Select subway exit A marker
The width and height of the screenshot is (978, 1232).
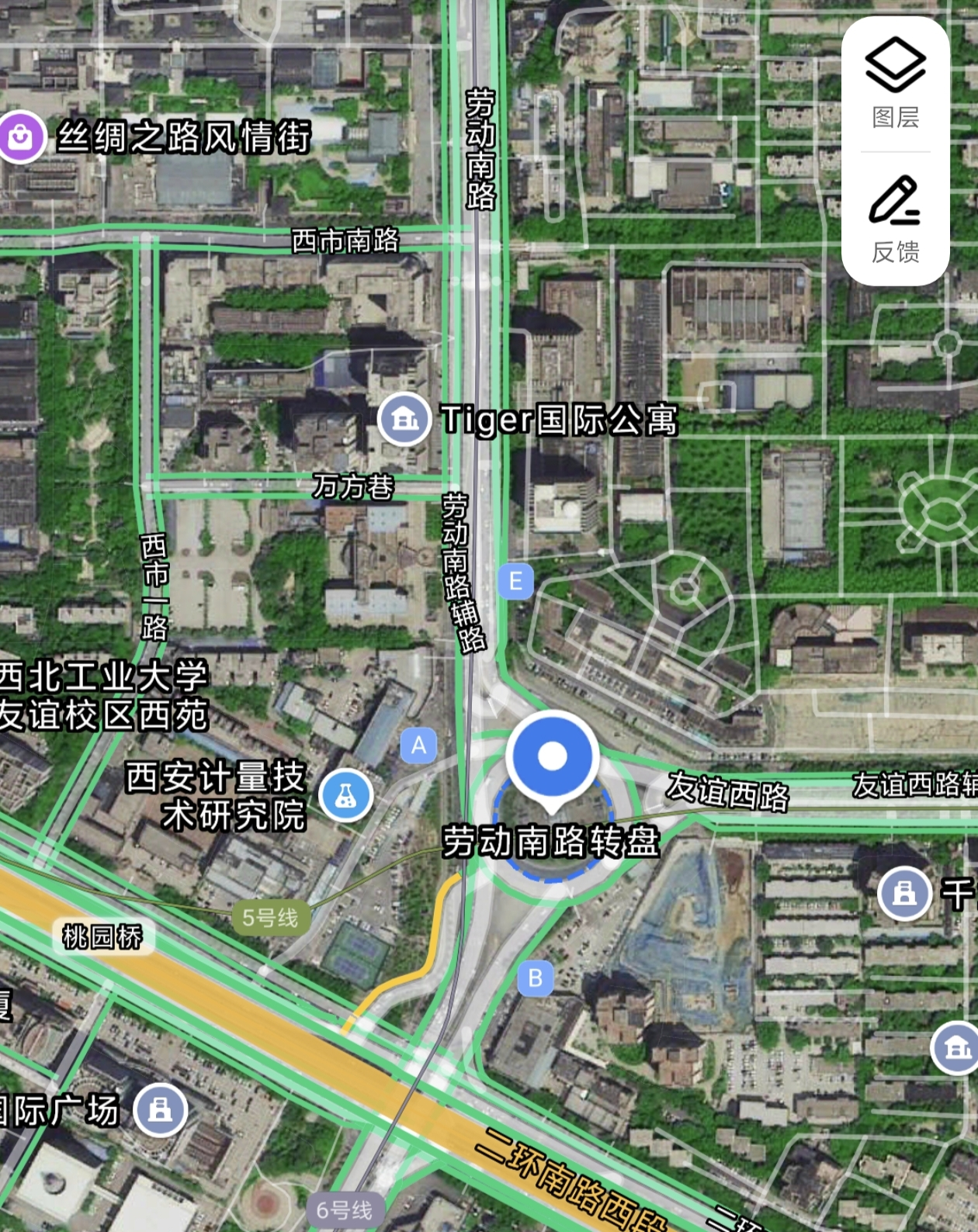click(418, 746)
